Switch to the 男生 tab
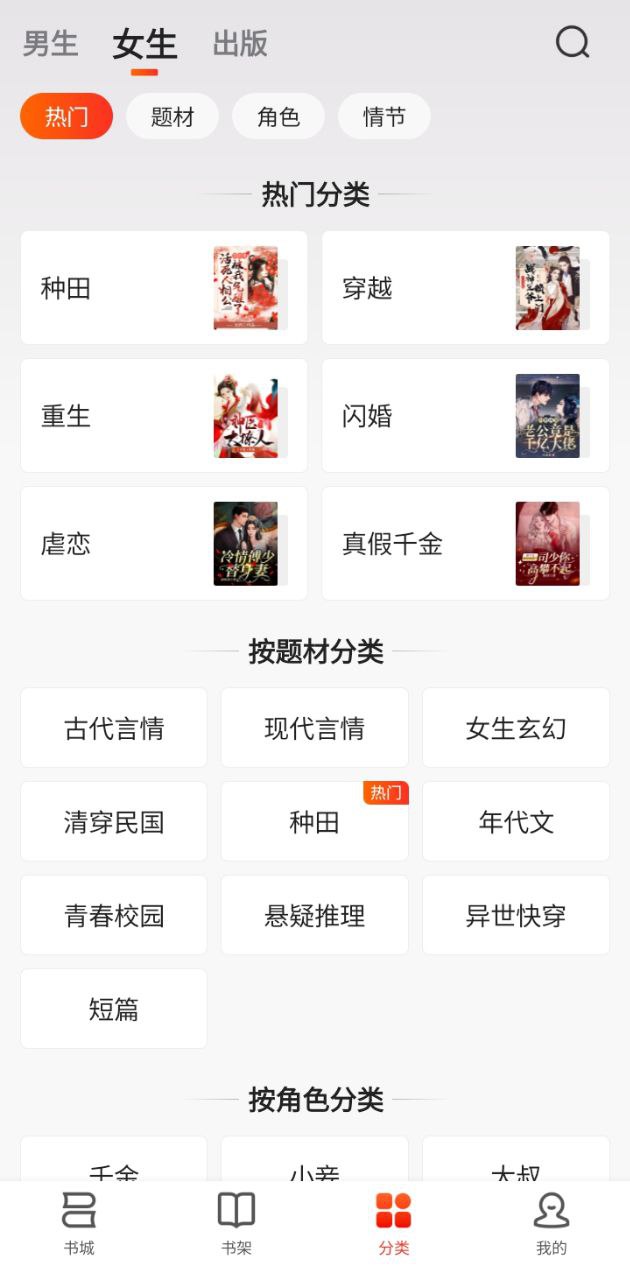Screen dimensions: 630x1280 50,44
